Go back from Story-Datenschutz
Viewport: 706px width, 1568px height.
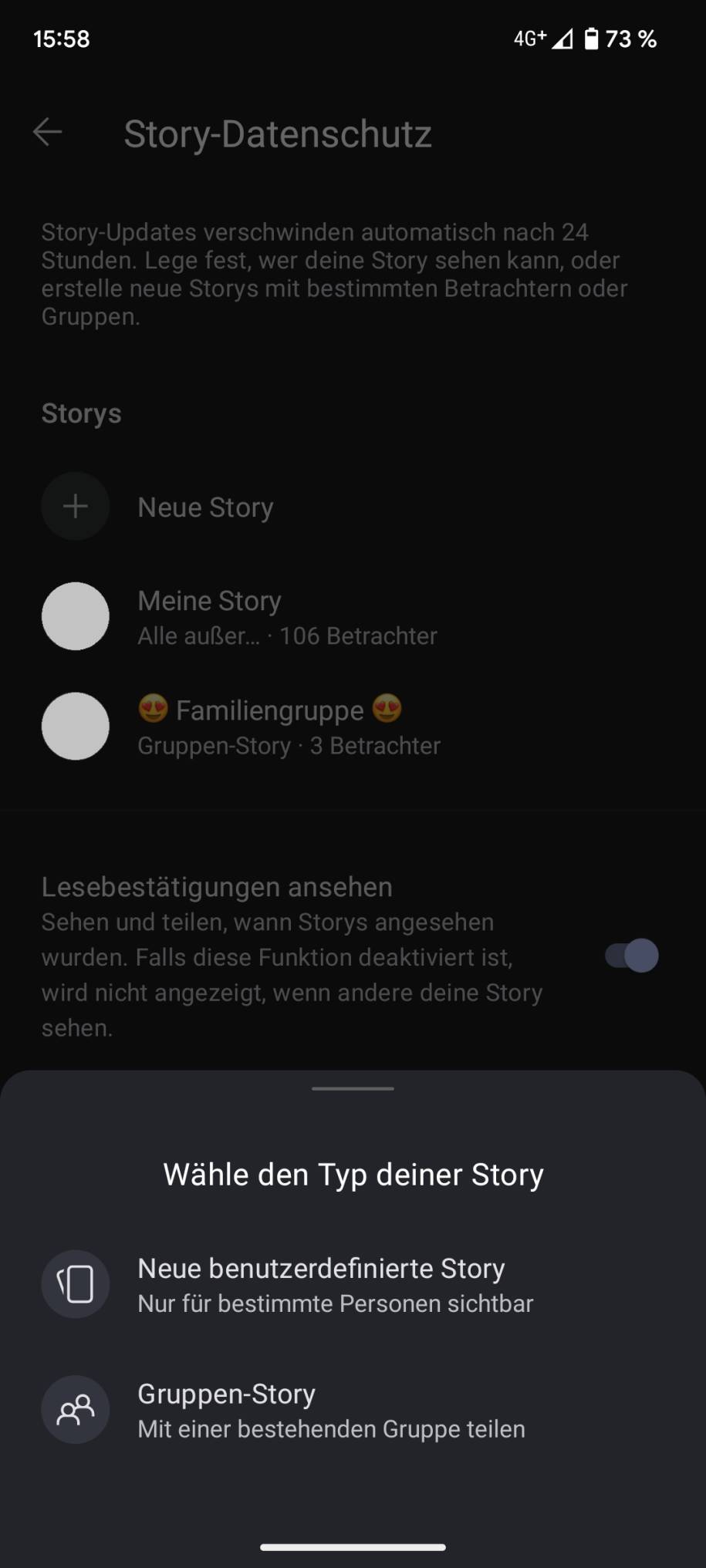[47, 132]
